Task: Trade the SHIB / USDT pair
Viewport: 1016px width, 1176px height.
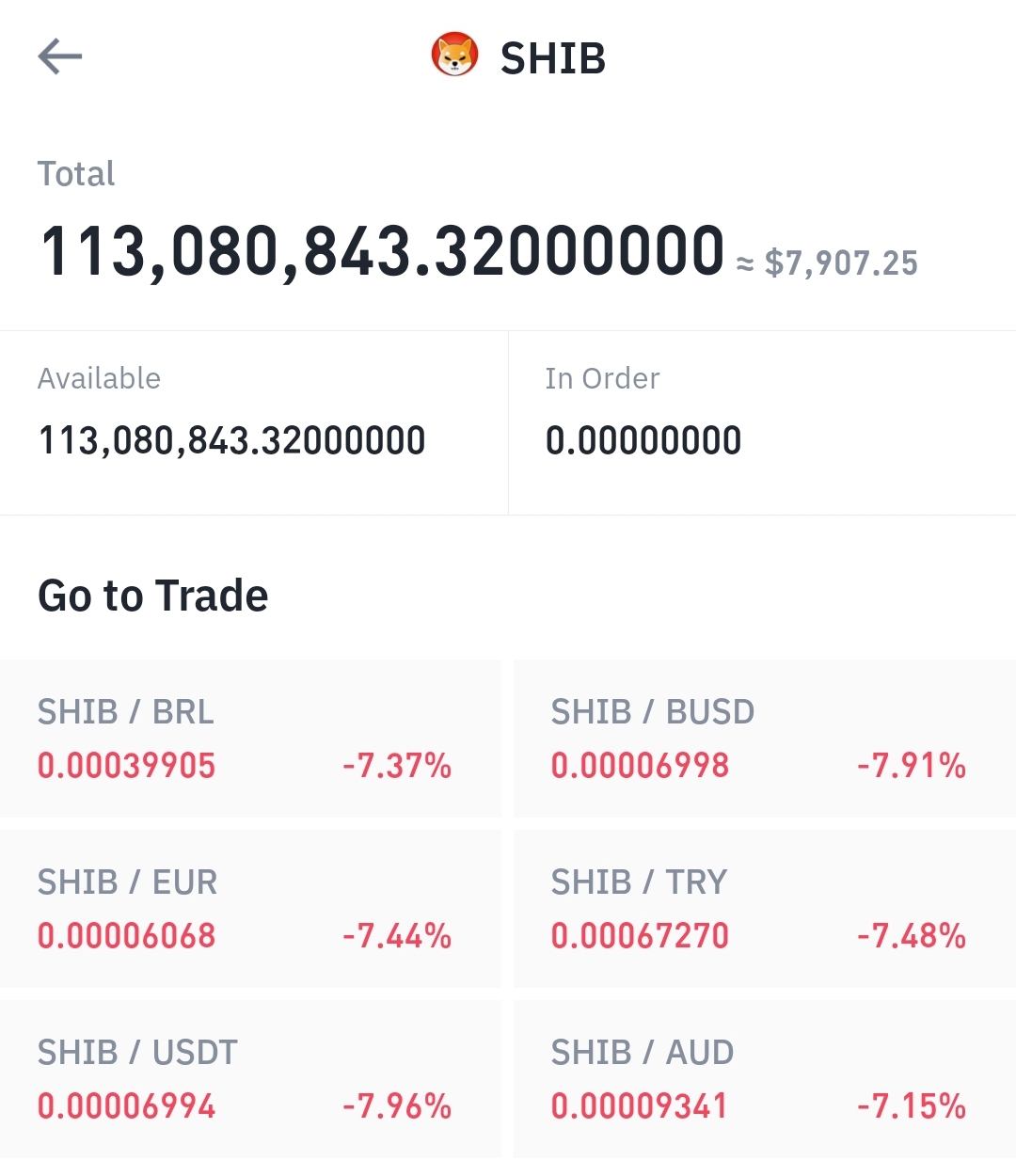Action: (x=250, y=1079)
